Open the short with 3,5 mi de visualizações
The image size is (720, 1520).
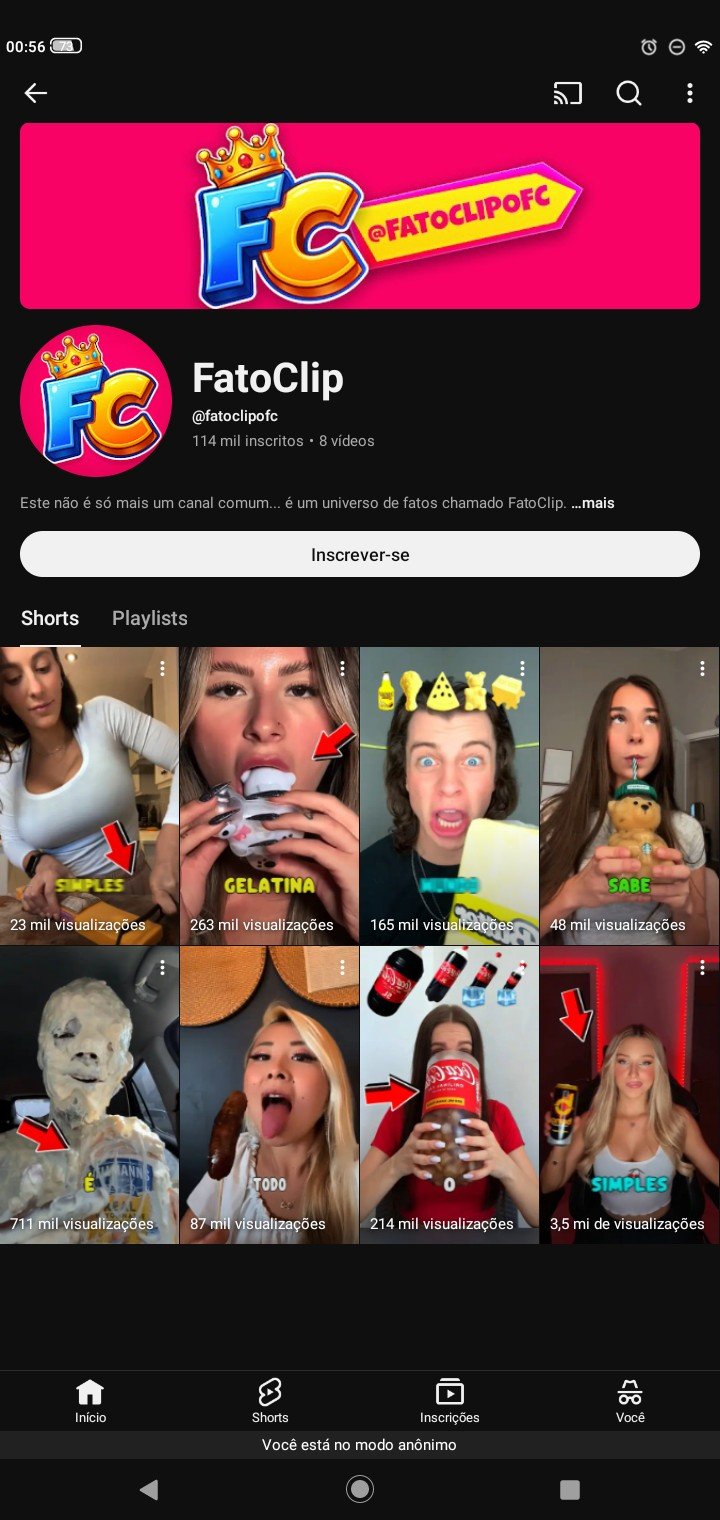click(x=629, y=1095)
